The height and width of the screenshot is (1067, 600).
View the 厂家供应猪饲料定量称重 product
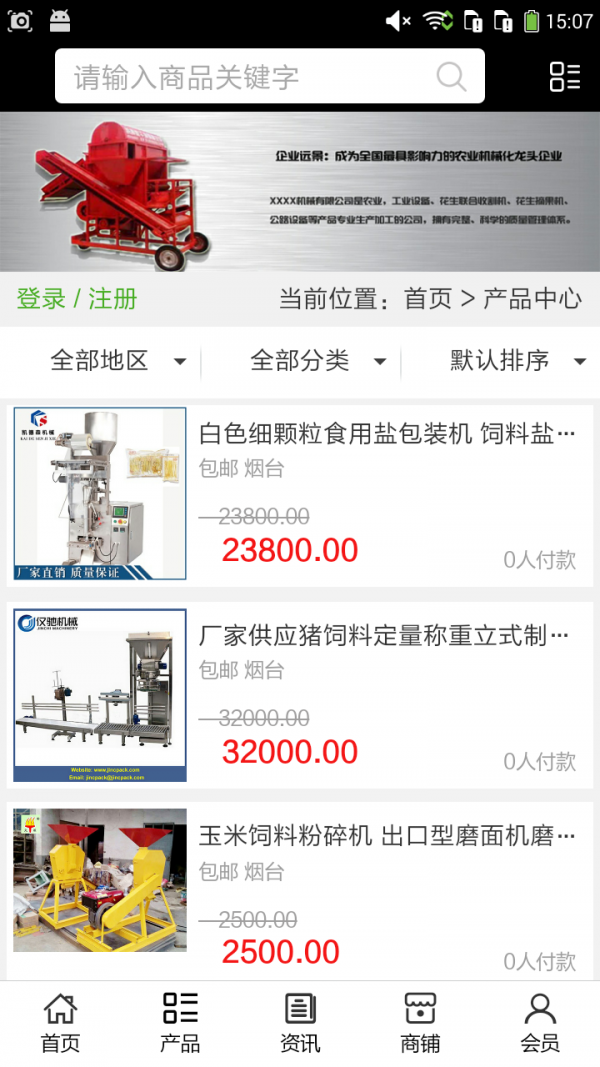click(x=384, y=636)
